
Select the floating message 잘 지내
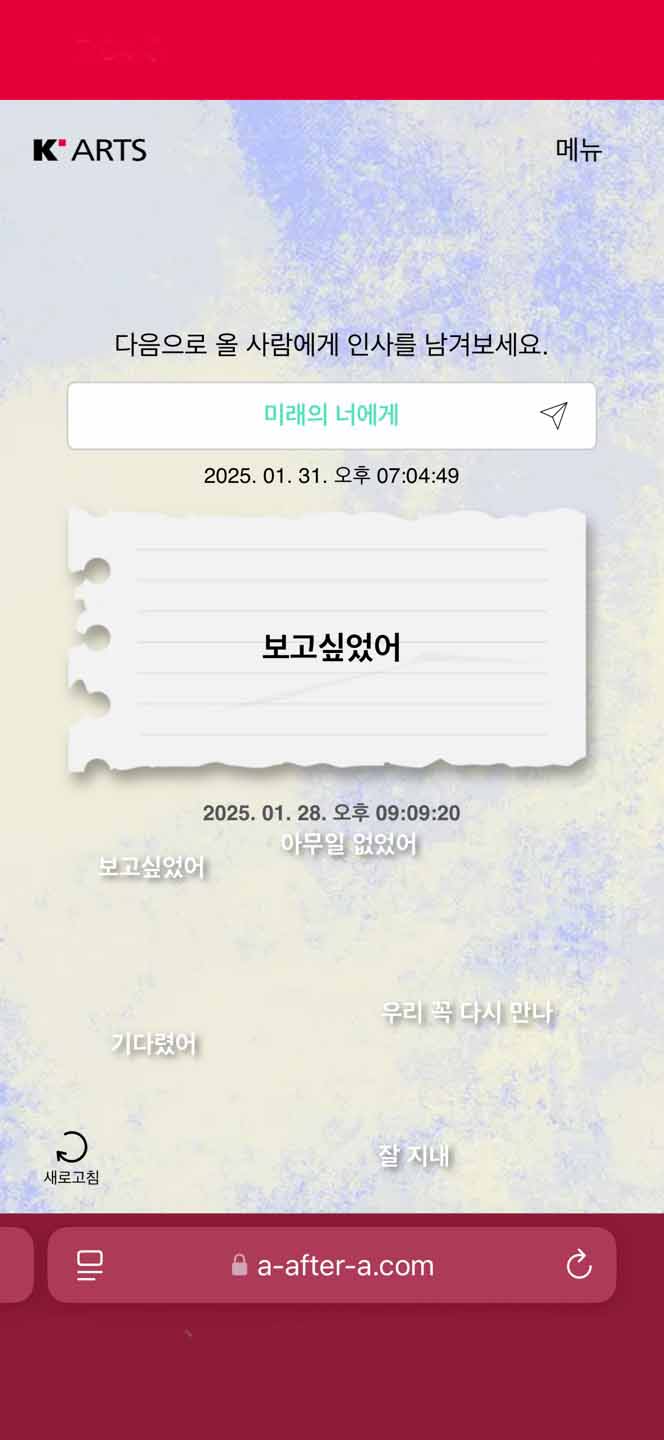(414, 1156)
